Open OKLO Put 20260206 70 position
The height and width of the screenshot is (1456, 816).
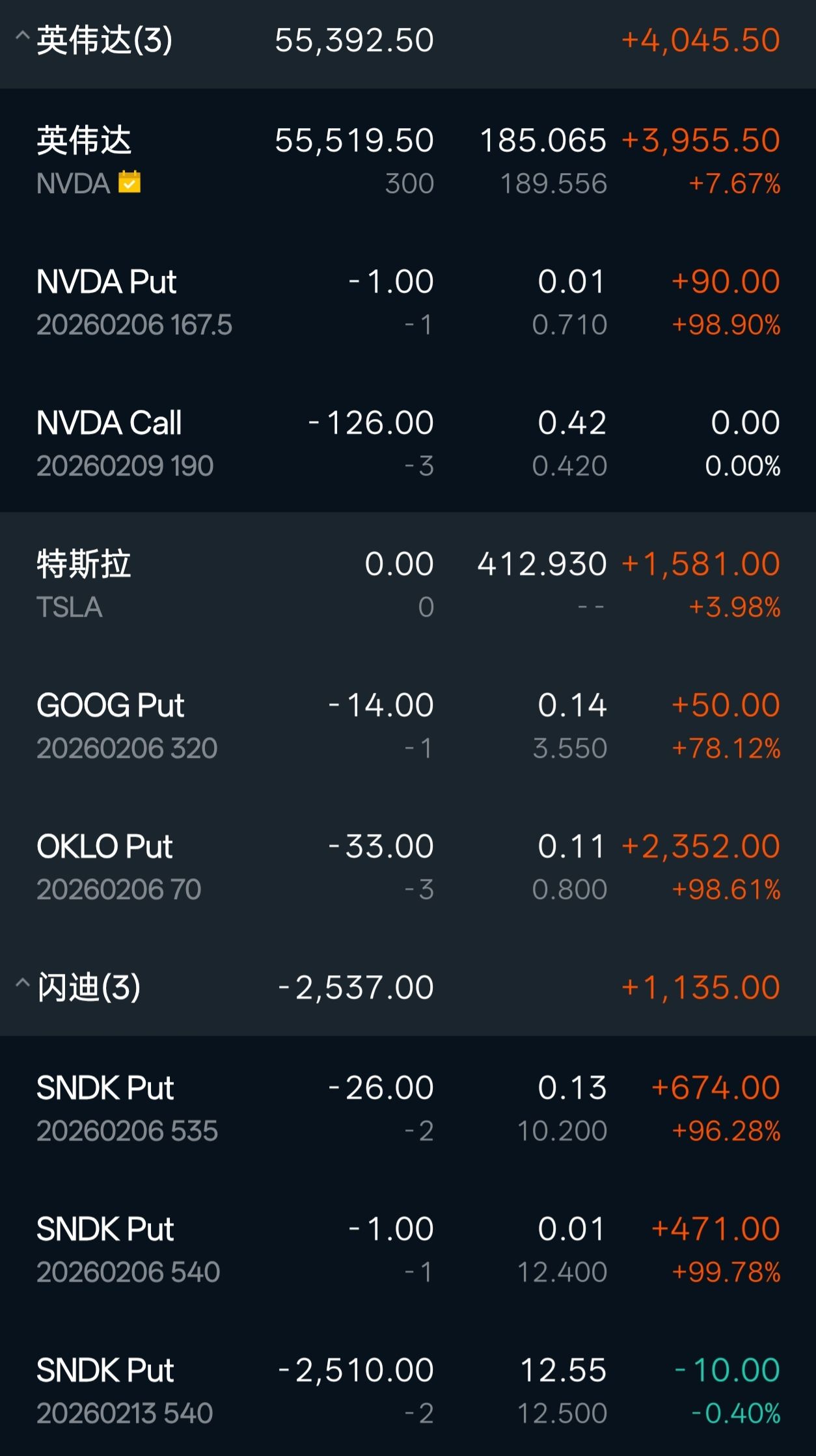pos(408,866)
